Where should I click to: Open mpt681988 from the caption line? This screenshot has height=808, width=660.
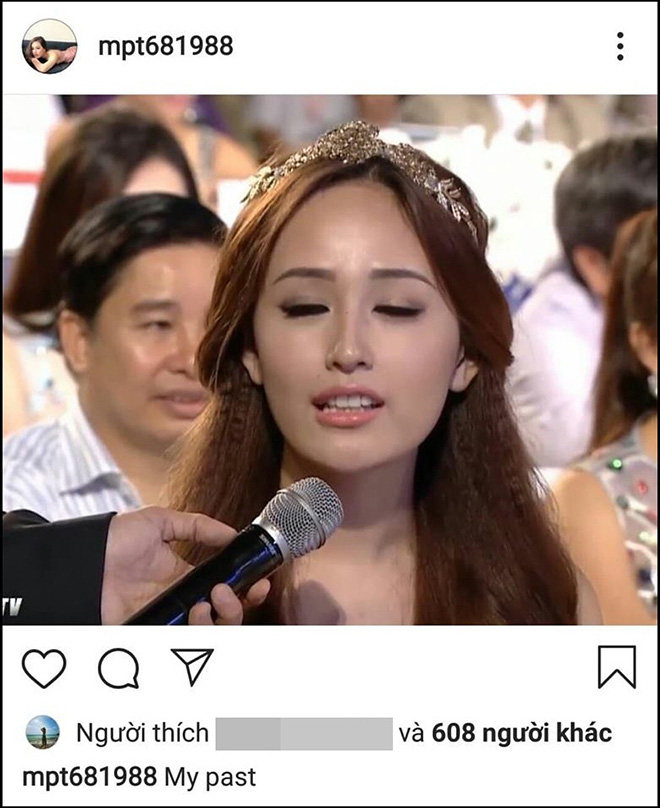click(89, 776)
